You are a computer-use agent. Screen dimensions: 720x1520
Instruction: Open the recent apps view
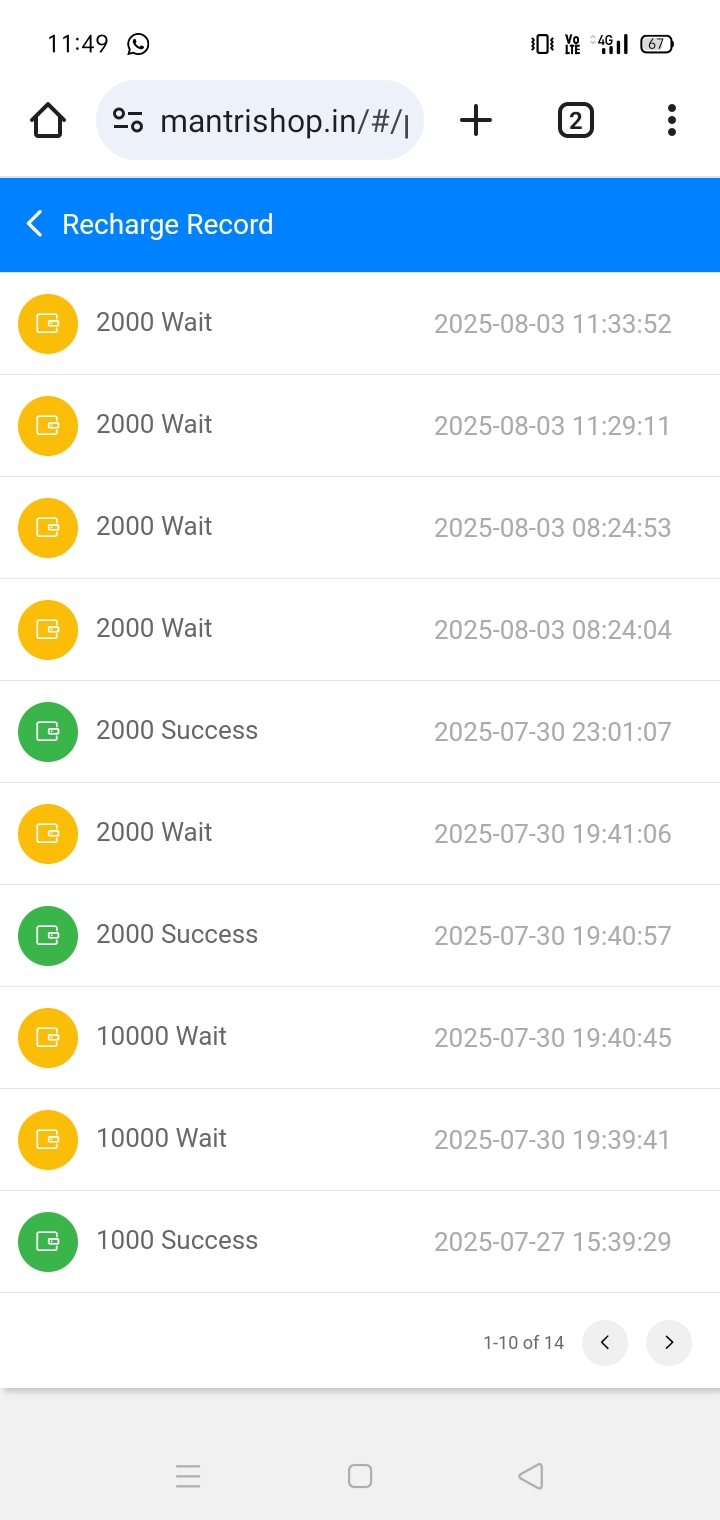(x=188, y=1476)
